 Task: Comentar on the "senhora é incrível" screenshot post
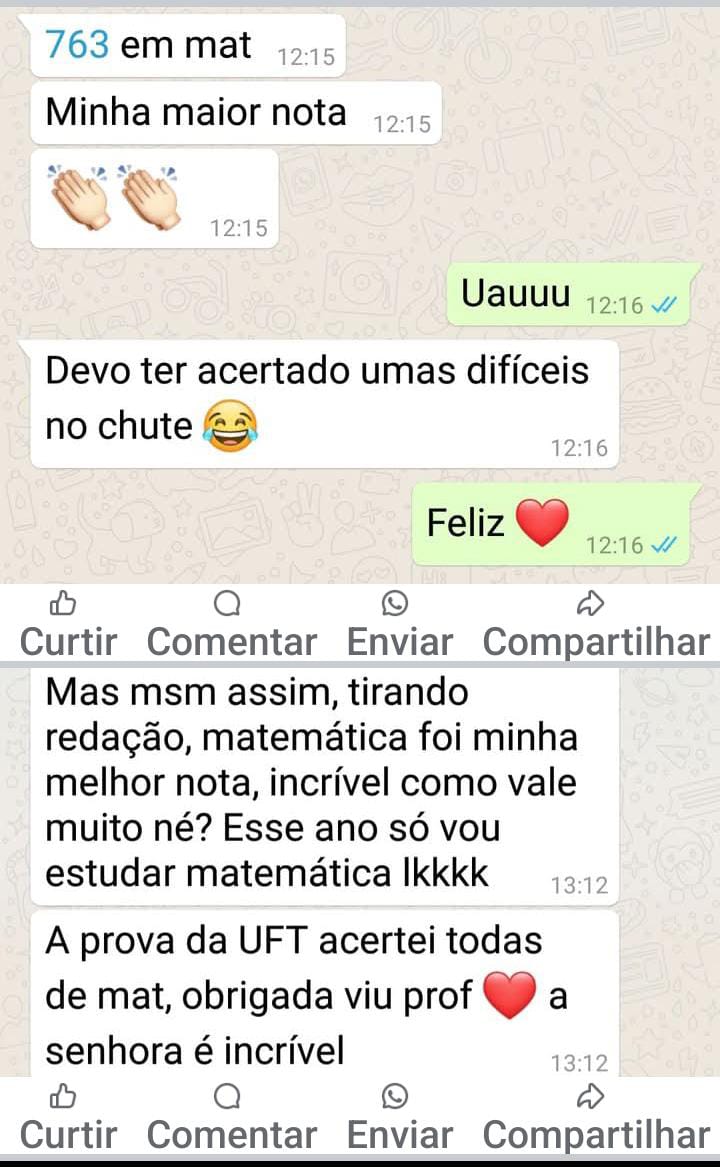231,1118
